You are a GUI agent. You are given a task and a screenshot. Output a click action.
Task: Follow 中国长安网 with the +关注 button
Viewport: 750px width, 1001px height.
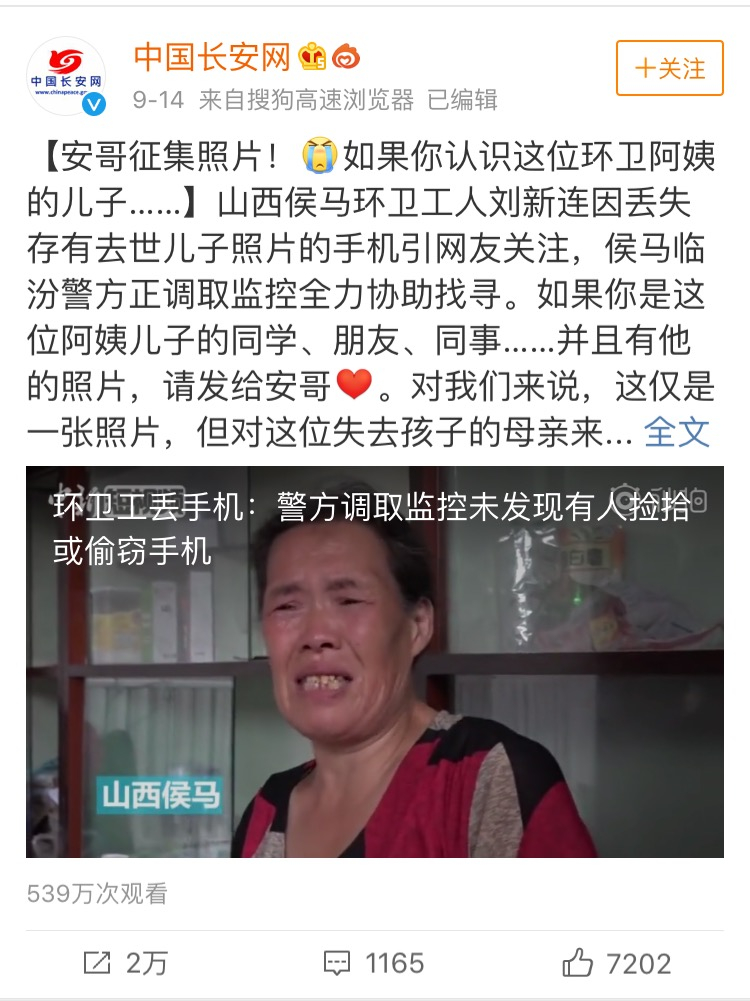pos(669,69)
